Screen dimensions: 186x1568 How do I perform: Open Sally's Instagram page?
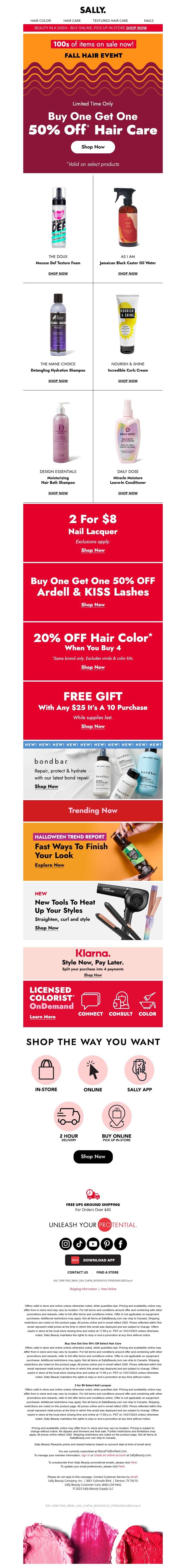(x=66, y=1244)
